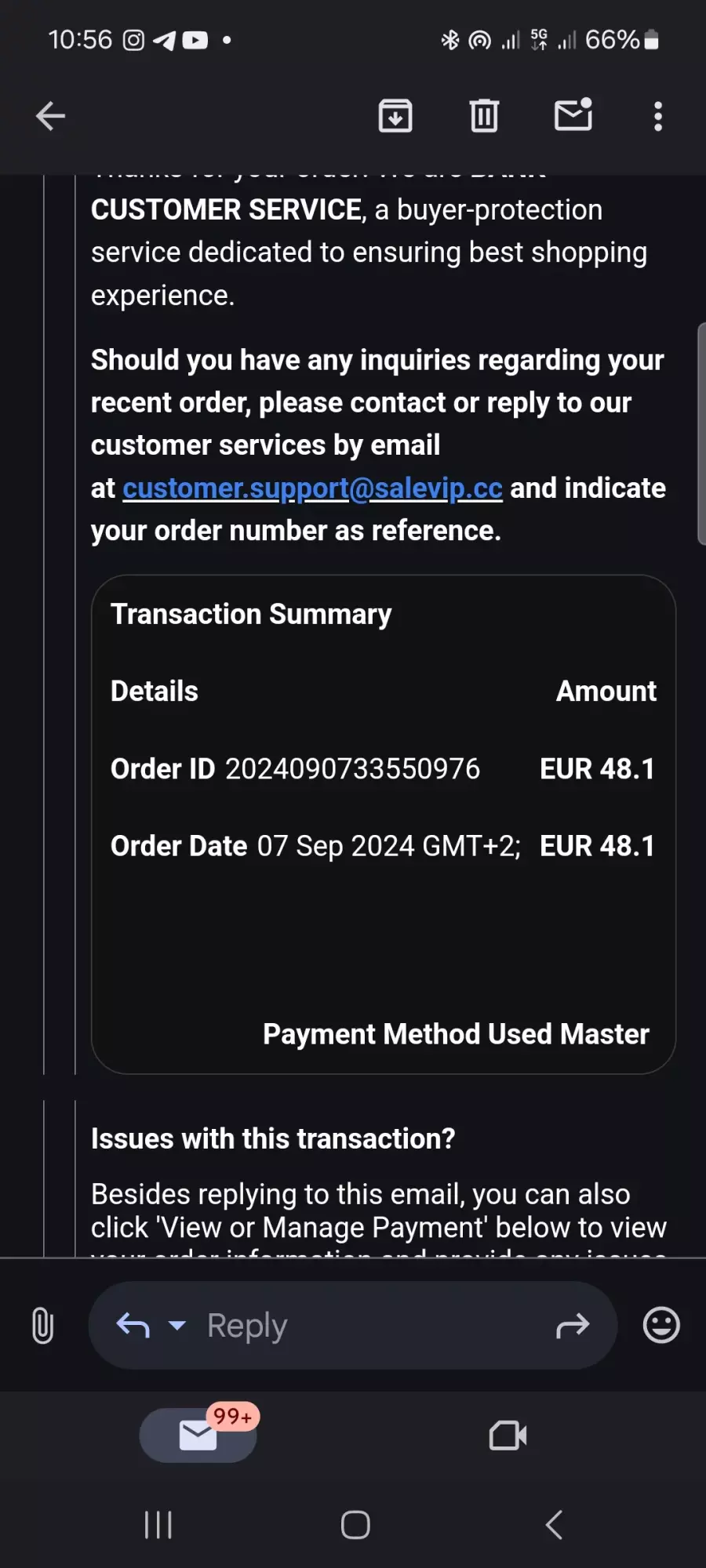
Task: Forward this email with the arrow icon
Action: [573, 1326]
